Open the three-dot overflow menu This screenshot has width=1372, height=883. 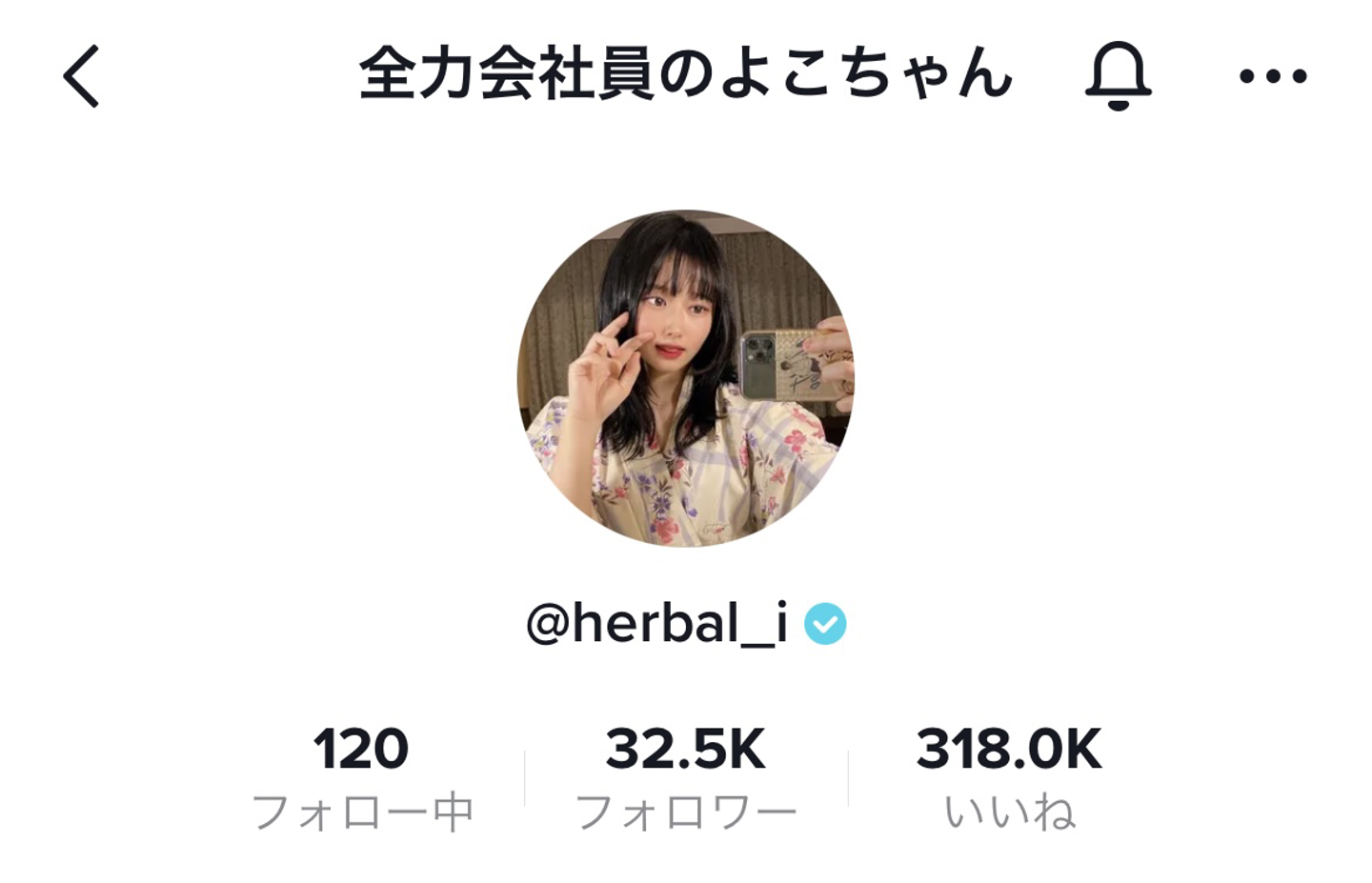click(1272, 76)
